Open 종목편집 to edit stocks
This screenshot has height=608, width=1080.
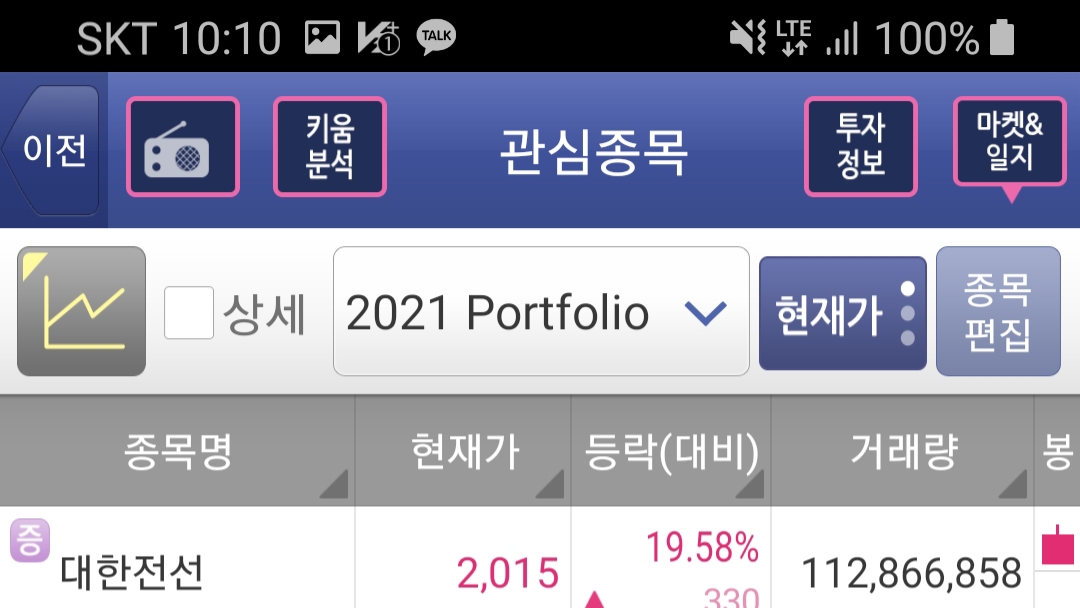click(x=997, y=312)
